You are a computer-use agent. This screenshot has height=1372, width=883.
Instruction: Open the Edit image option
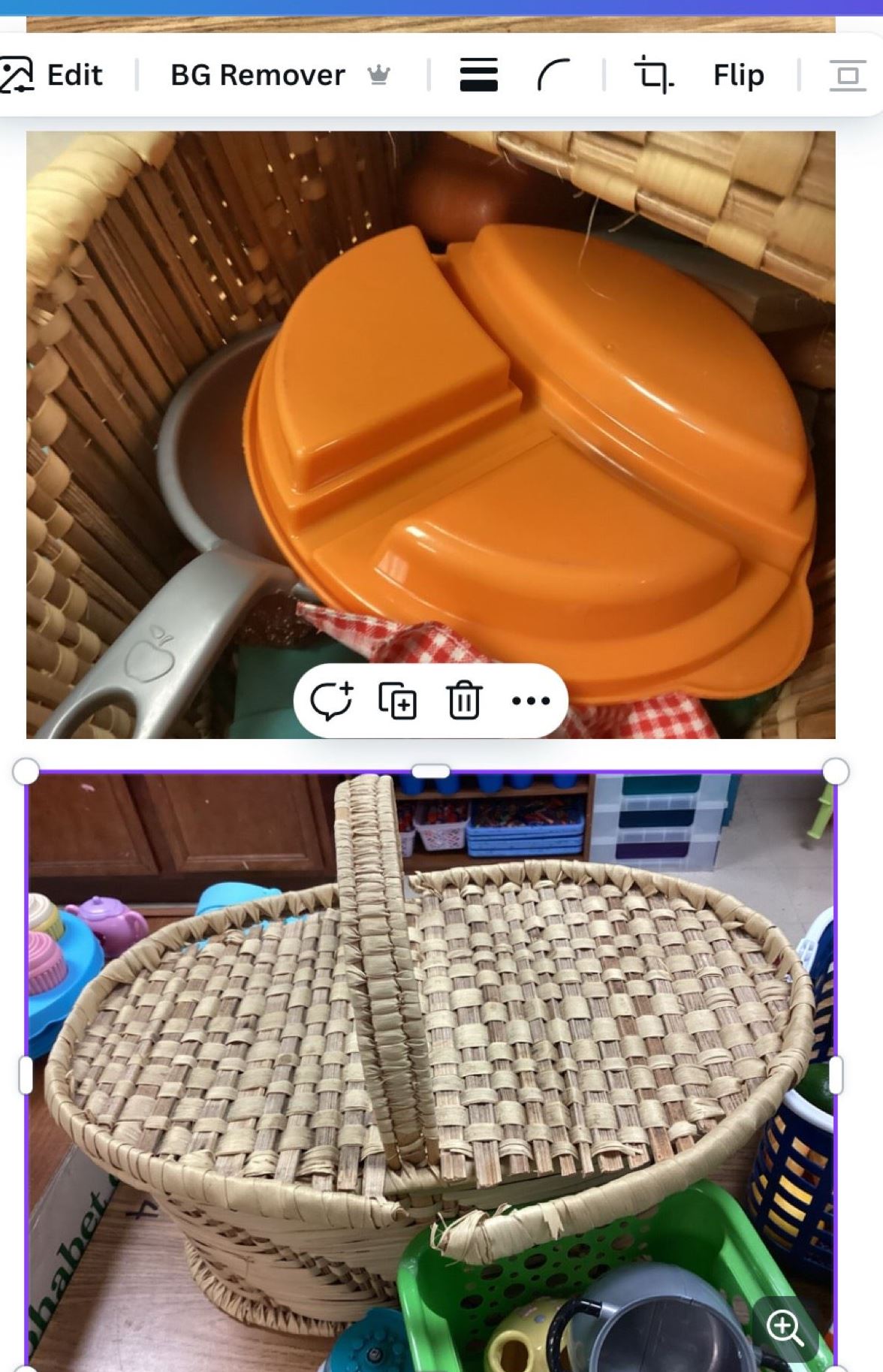tap(51, 75)
